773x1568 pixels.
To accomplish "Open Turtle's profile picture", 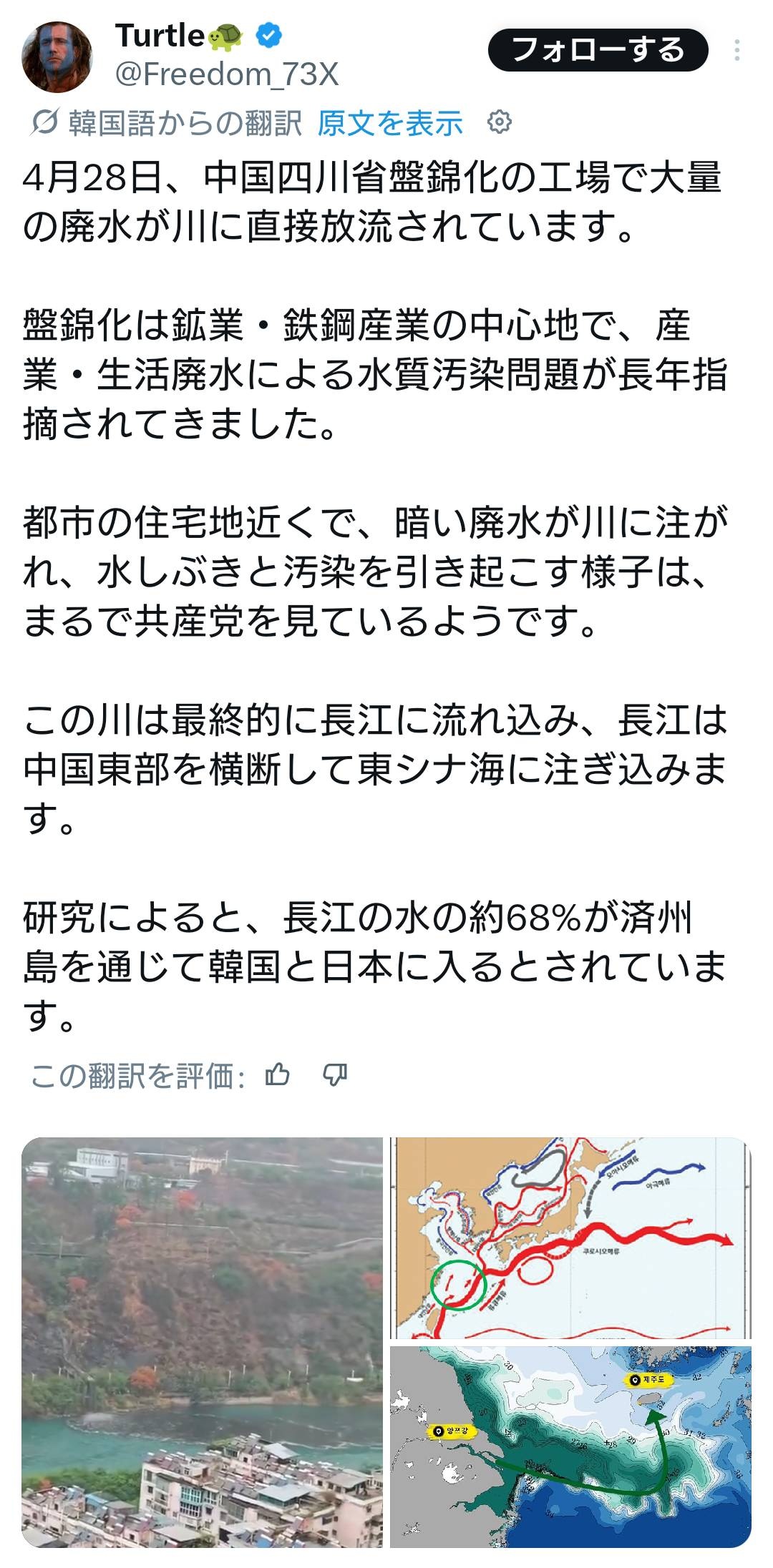I will (x=57, y=57).
